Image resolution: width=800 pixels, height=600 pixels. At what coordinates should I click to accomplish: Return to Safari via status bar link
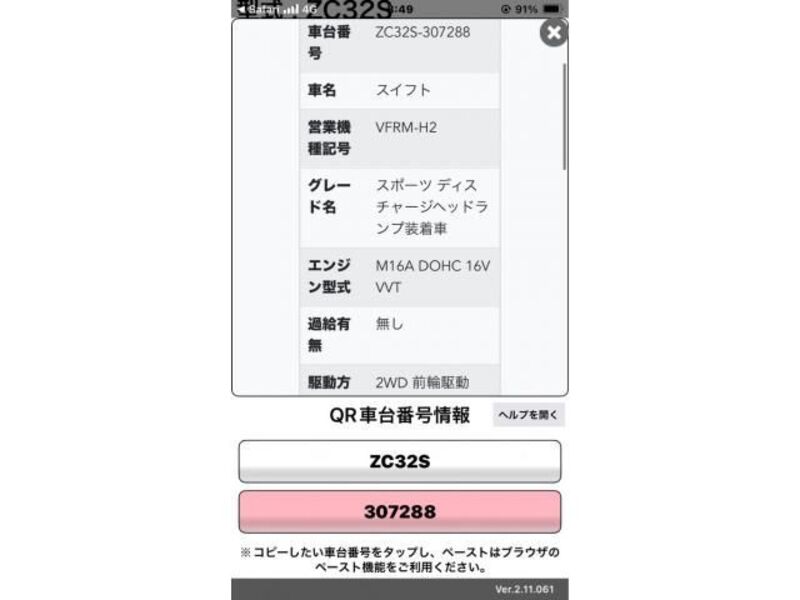(x=260, y=9)
